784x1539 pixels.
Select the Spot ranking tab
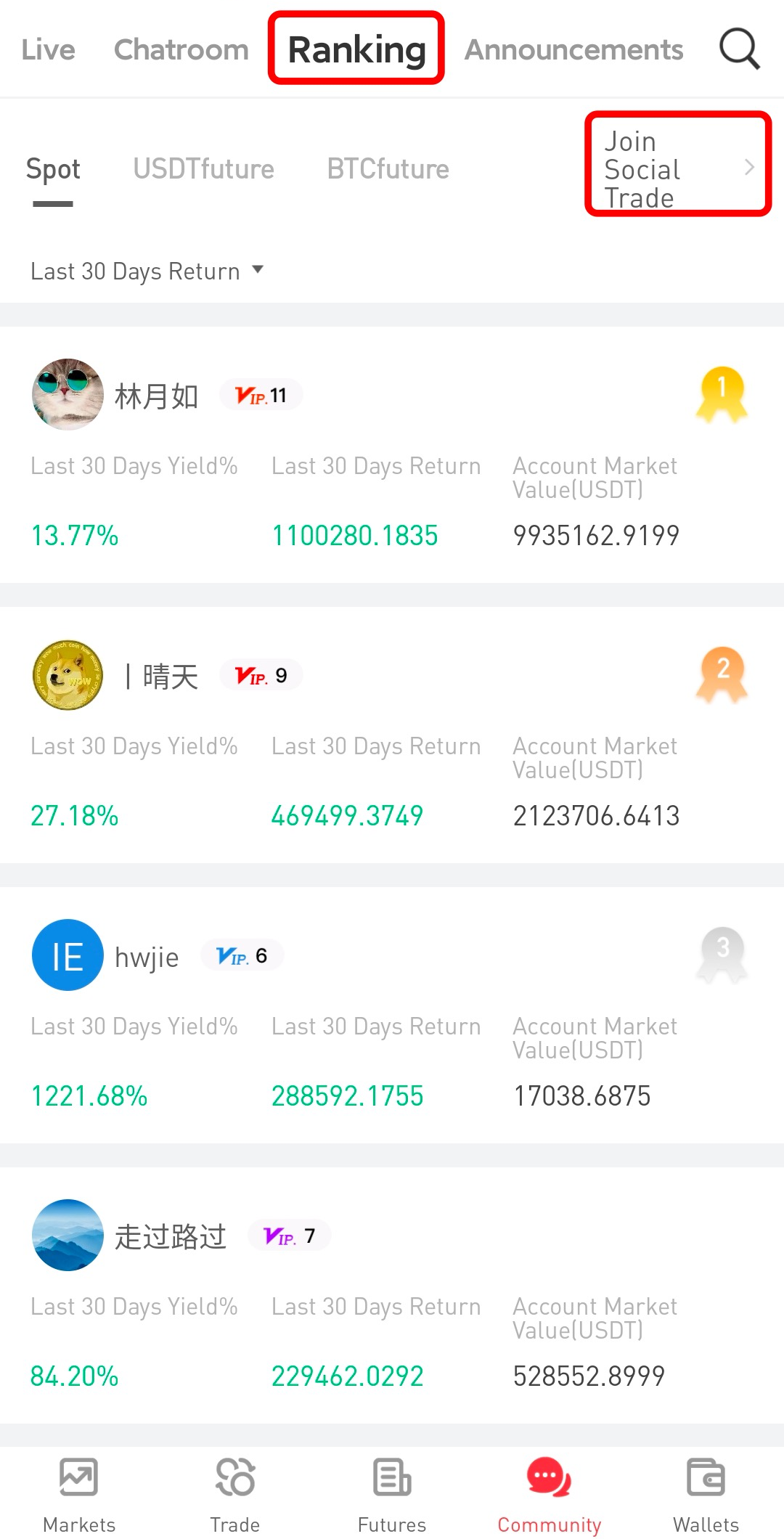(x=53, y=170)
